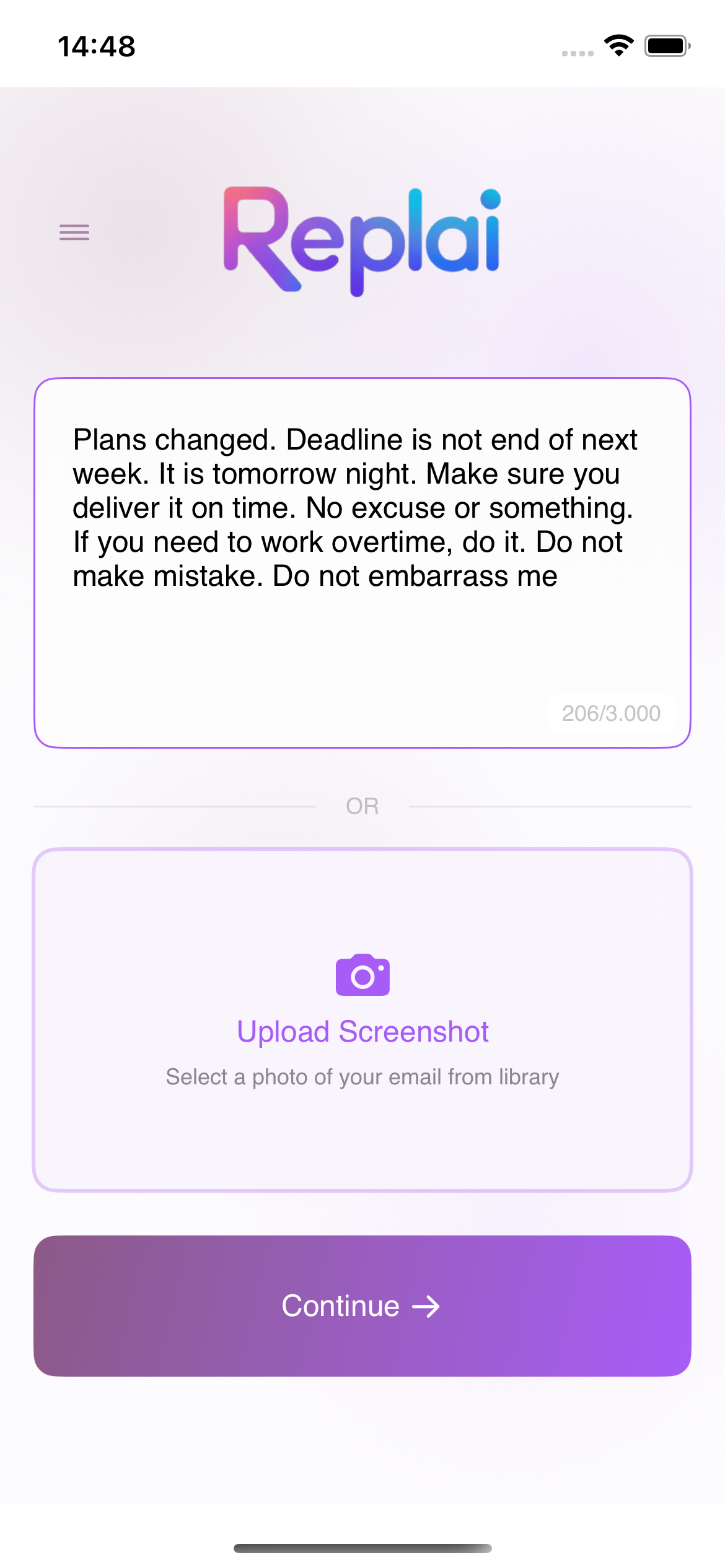The width and height of the screenshot is (725, 1568).
Task: Tap the email text field to edit
Action: pyautogui.click(x=362, y=557)
